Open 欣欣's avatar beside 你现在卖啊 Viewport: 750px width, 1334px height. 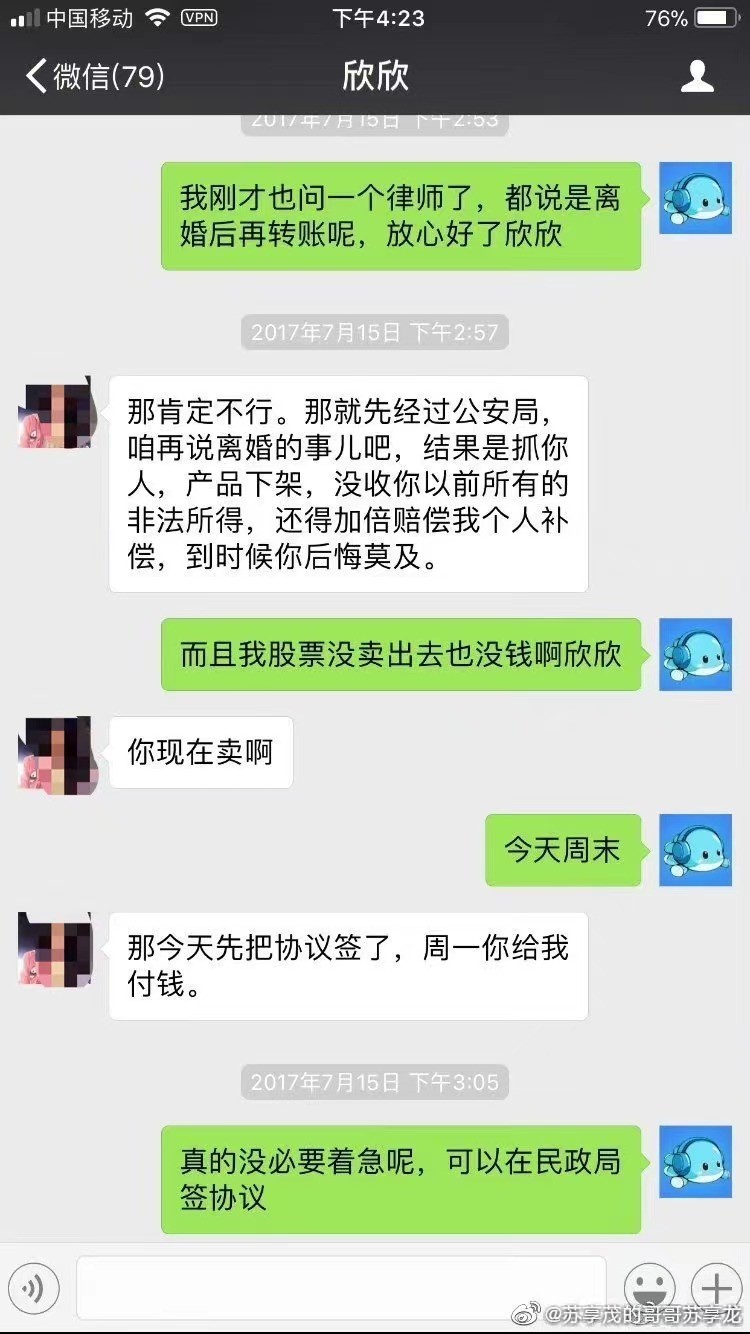(54, 755)
